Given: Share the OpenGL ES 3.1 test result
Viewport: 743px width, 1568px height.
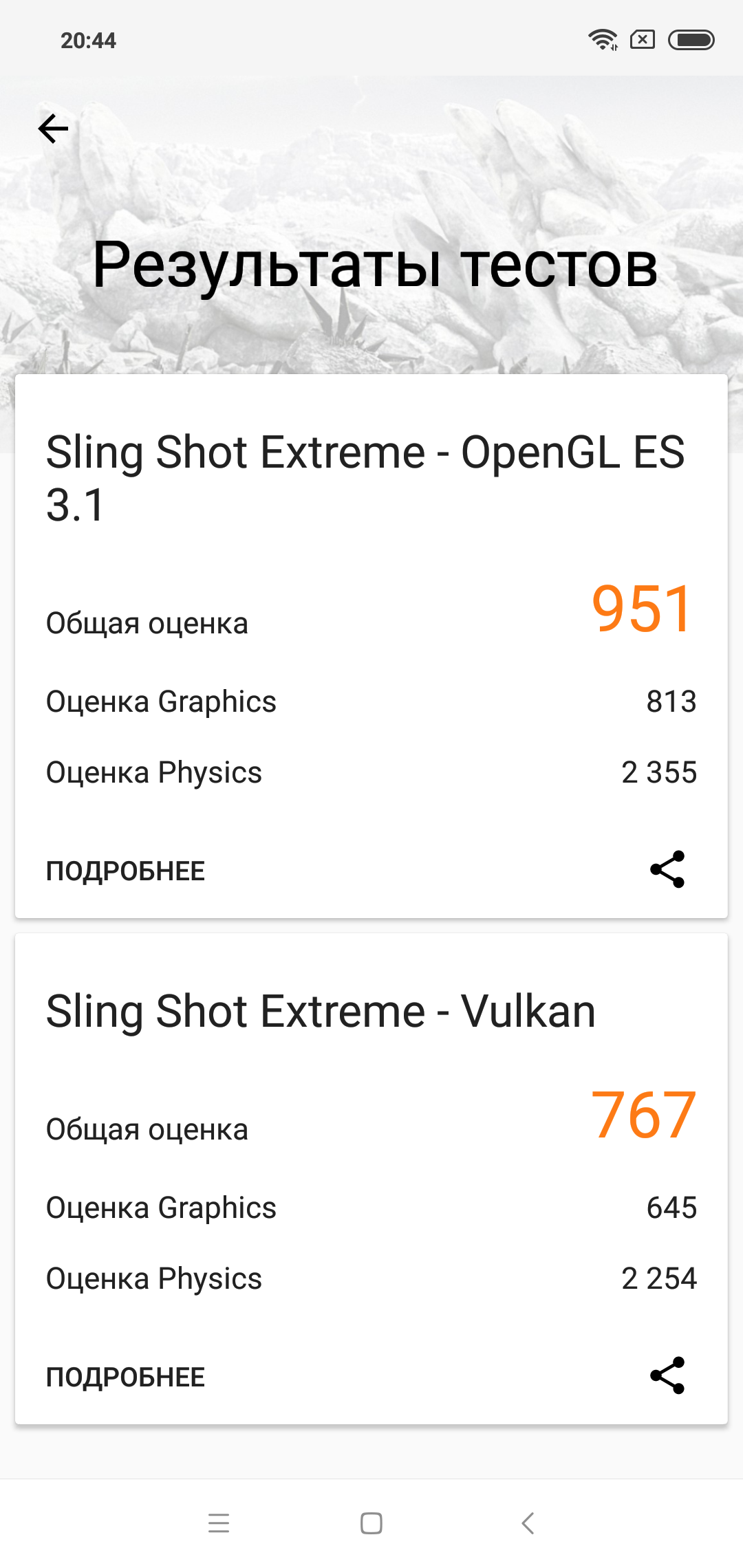Looking at the screenshot, I should (667, 869).
